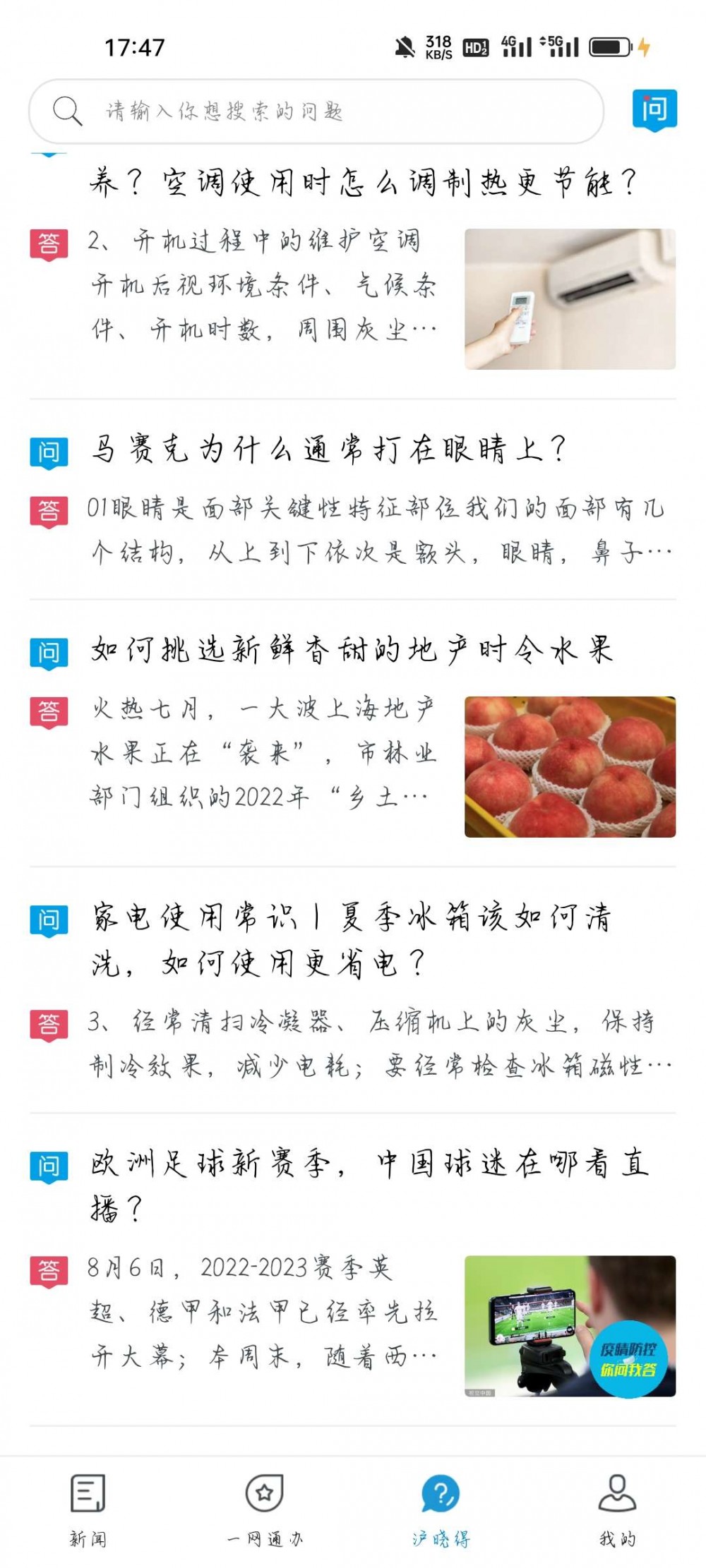Open the mosaic-on-eyes question answer text
Image resolution: width=706 pixels, height=1568 pixels.
374,529
